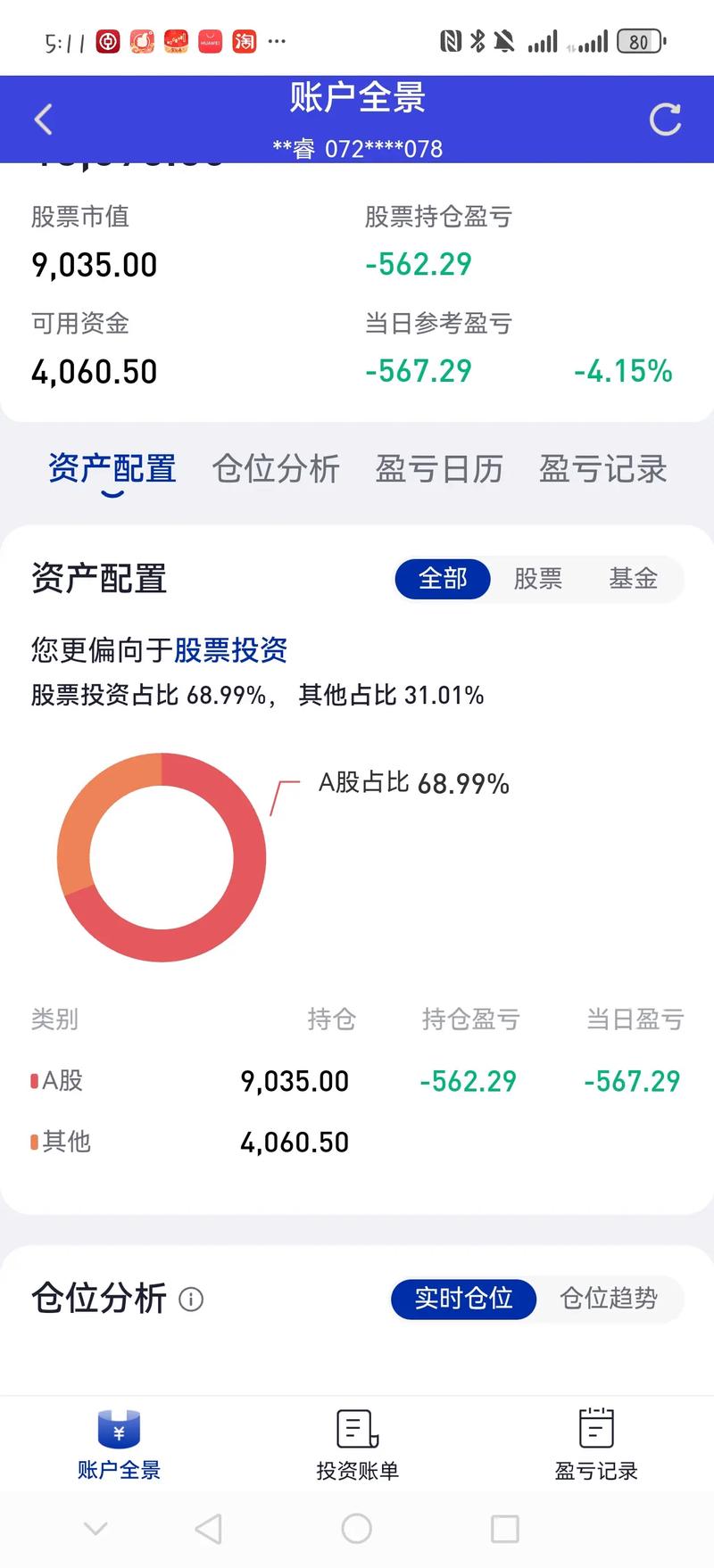Select 实时仓位 view

(x=463, y=1299)
